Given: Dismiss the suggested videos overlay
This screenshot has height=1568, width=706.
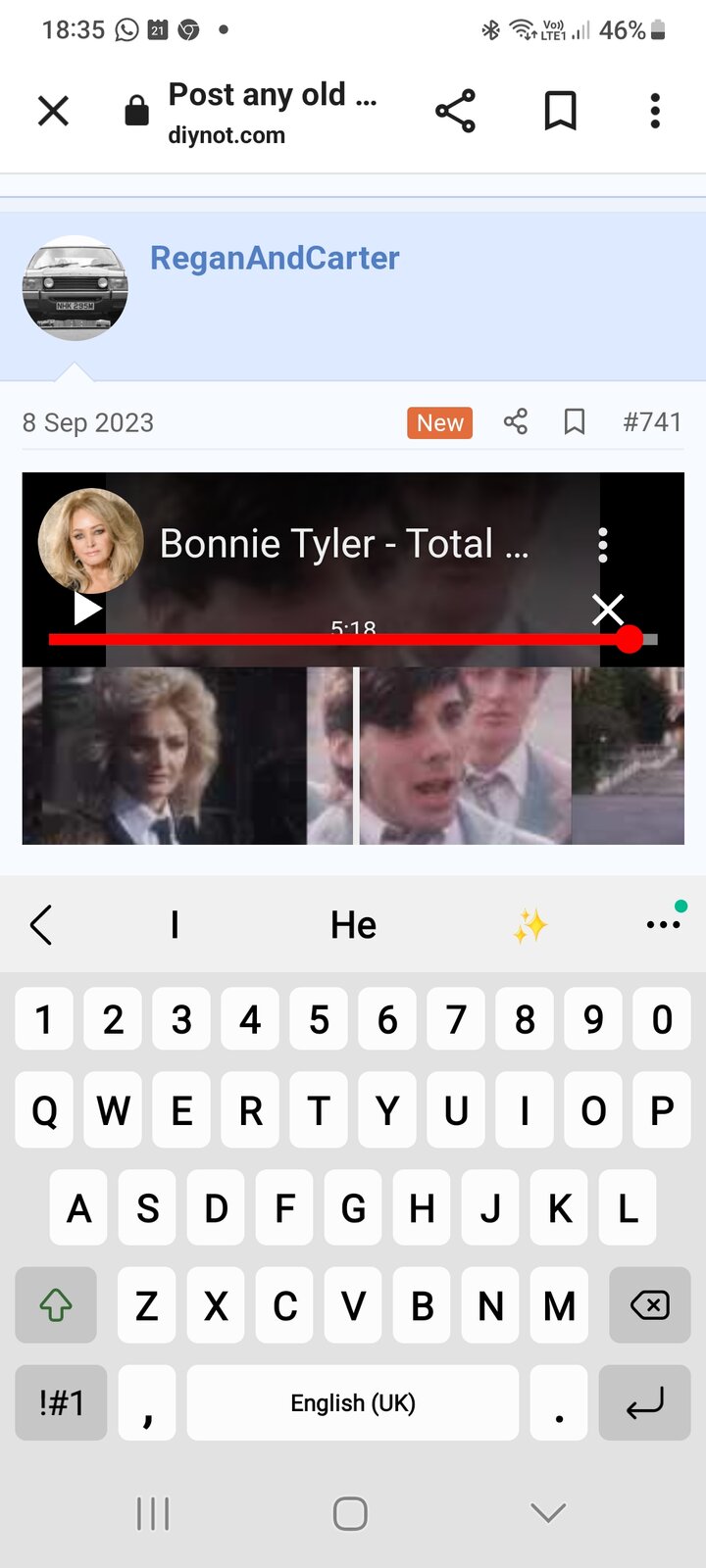Looking at the screenshot, I should pyautogui.click(x=608, y=610).
